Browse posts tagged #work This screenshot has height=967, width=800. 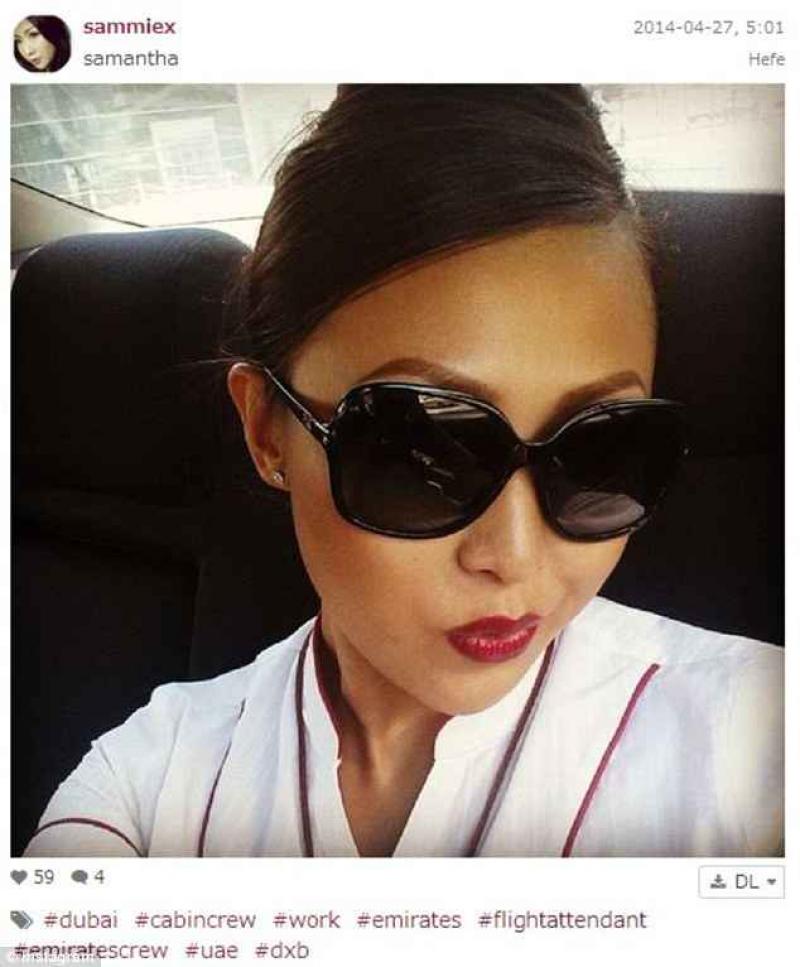click(x=306, y=919)
